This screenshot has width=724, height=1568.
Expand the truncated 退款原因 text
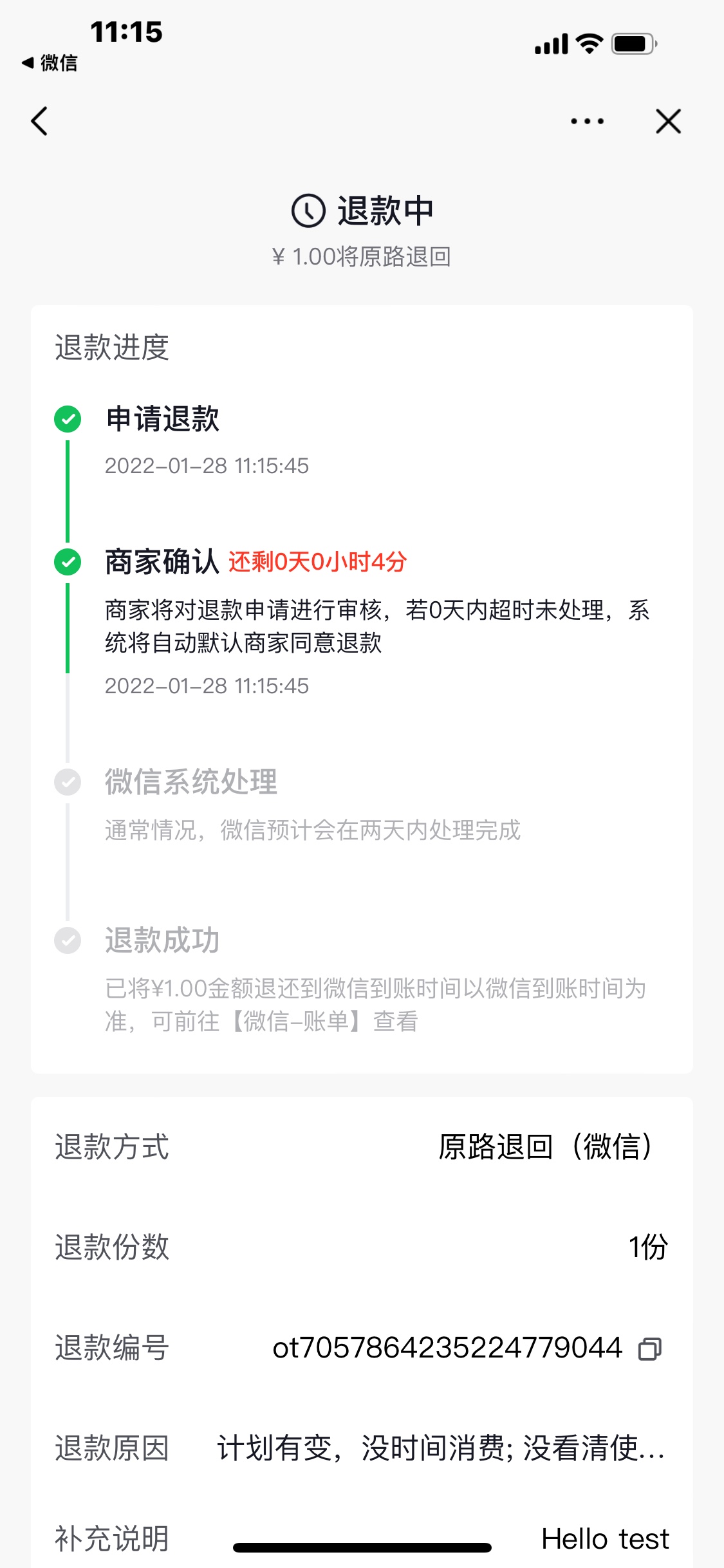[441, 1448]
